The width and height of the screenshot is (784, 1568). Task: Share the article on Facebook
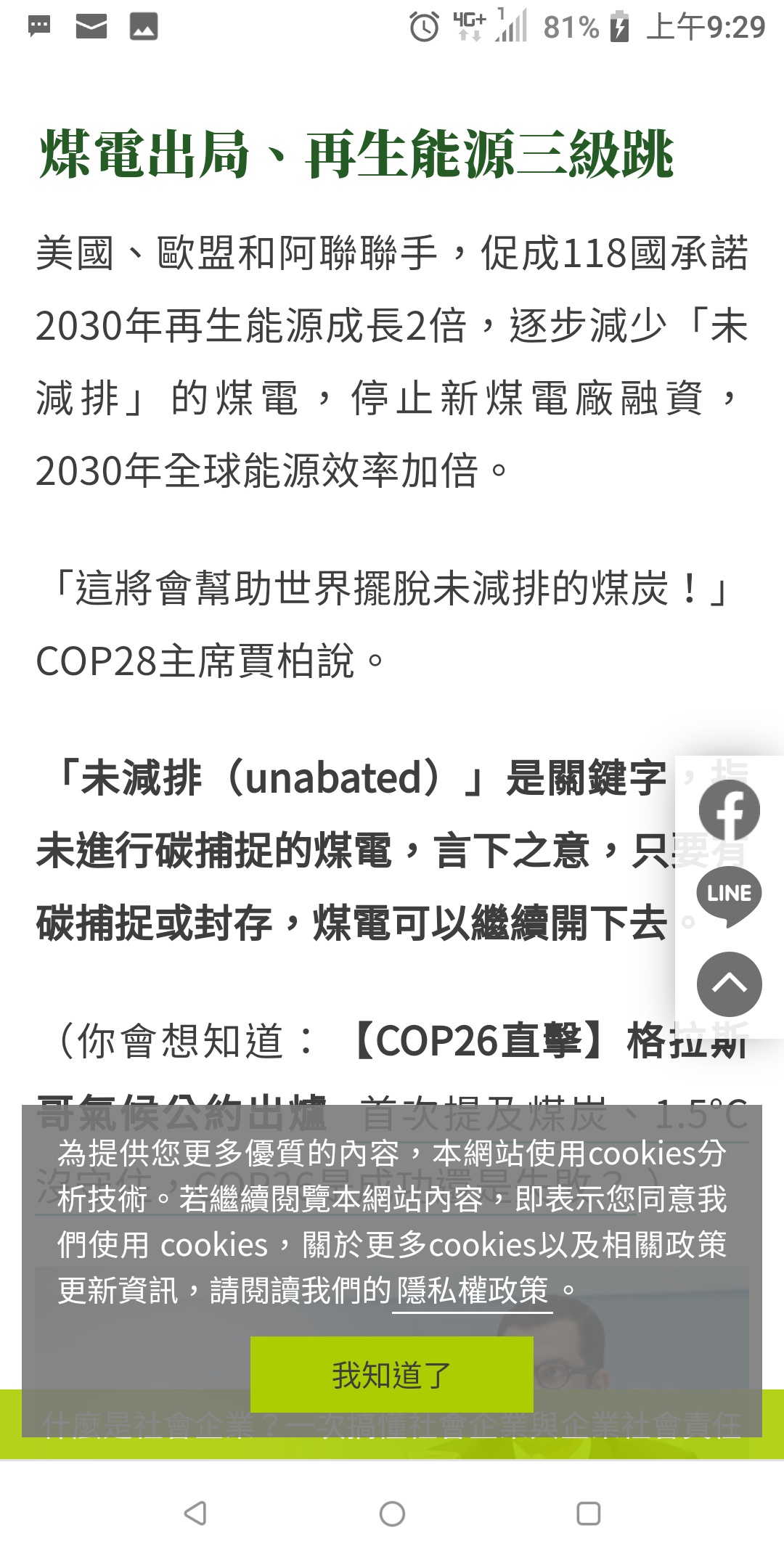click(729, 810)
